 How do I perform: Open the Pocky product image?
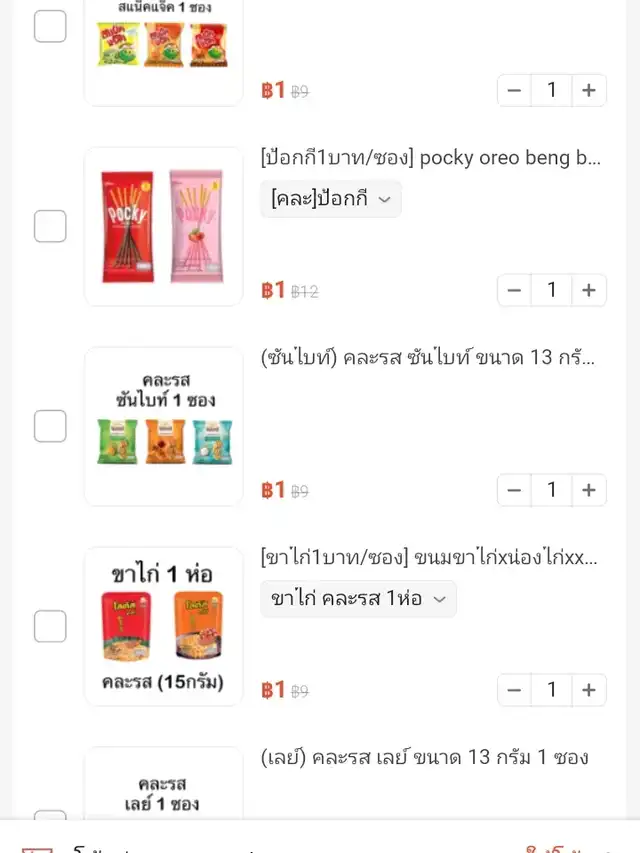tap(163, 226)
